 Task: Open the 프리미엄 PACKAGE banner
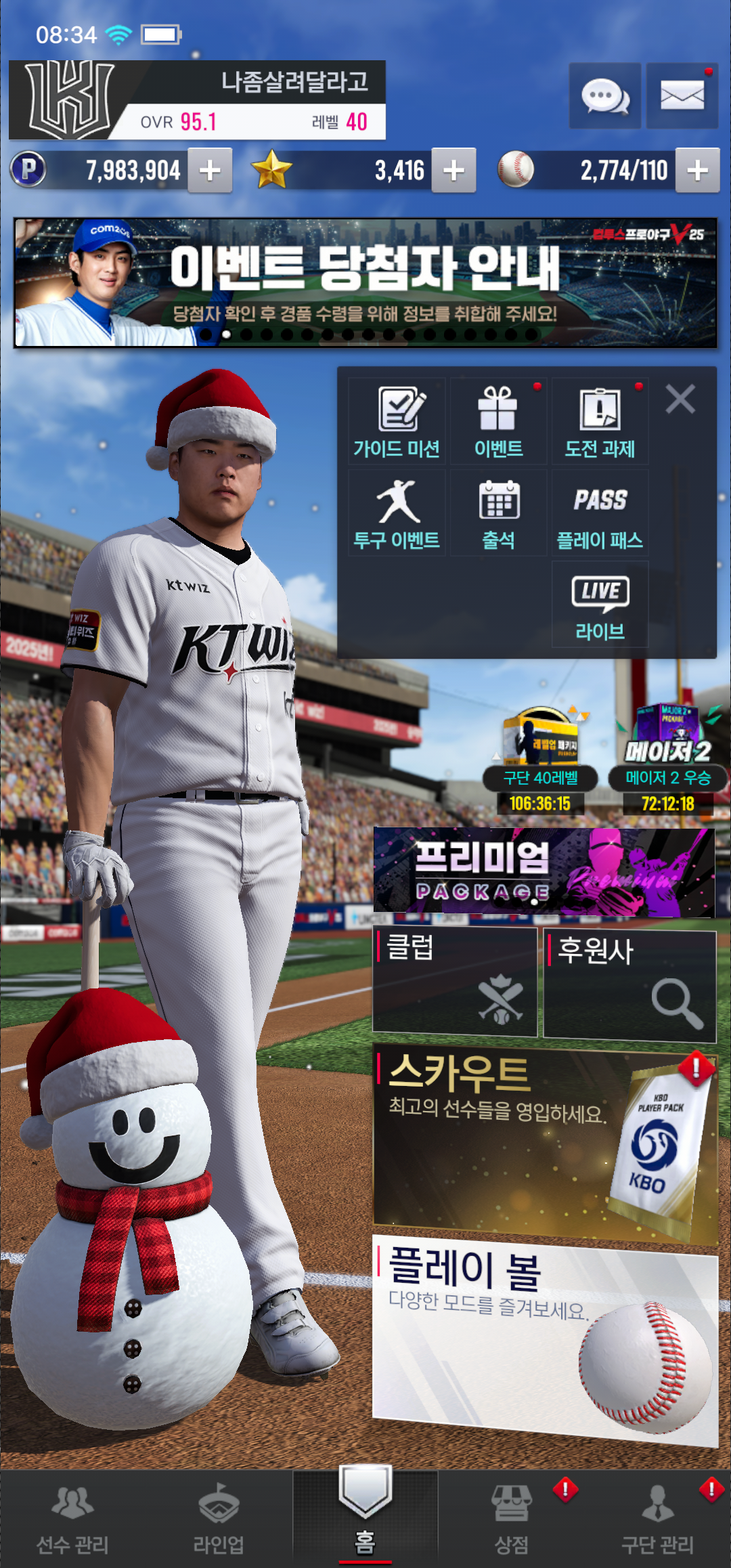[544, 872]
